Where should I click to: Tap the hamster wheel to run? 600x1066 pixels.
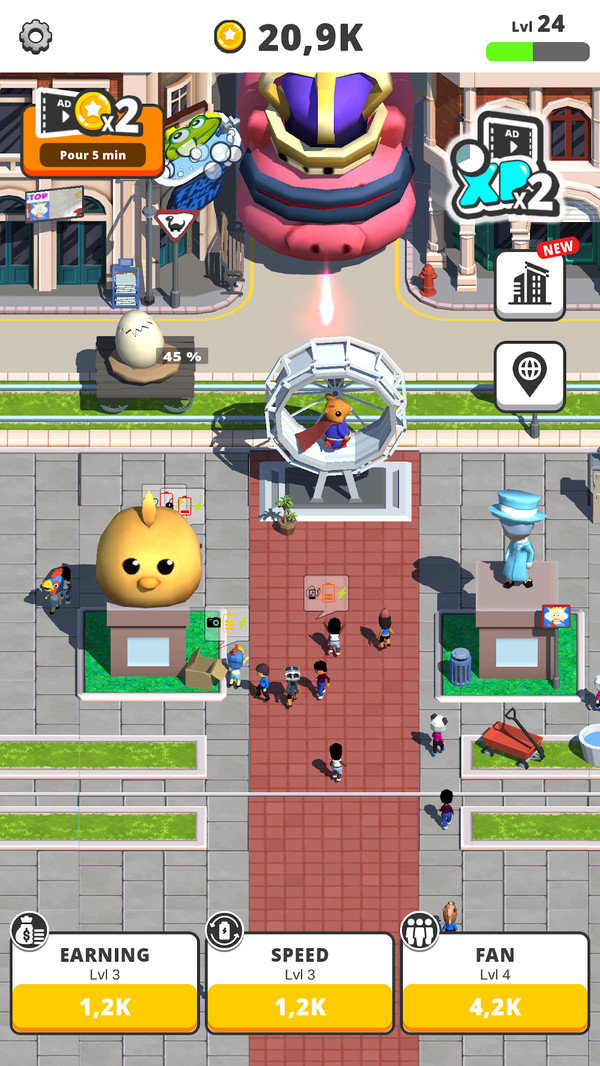[x=334, y=420]
